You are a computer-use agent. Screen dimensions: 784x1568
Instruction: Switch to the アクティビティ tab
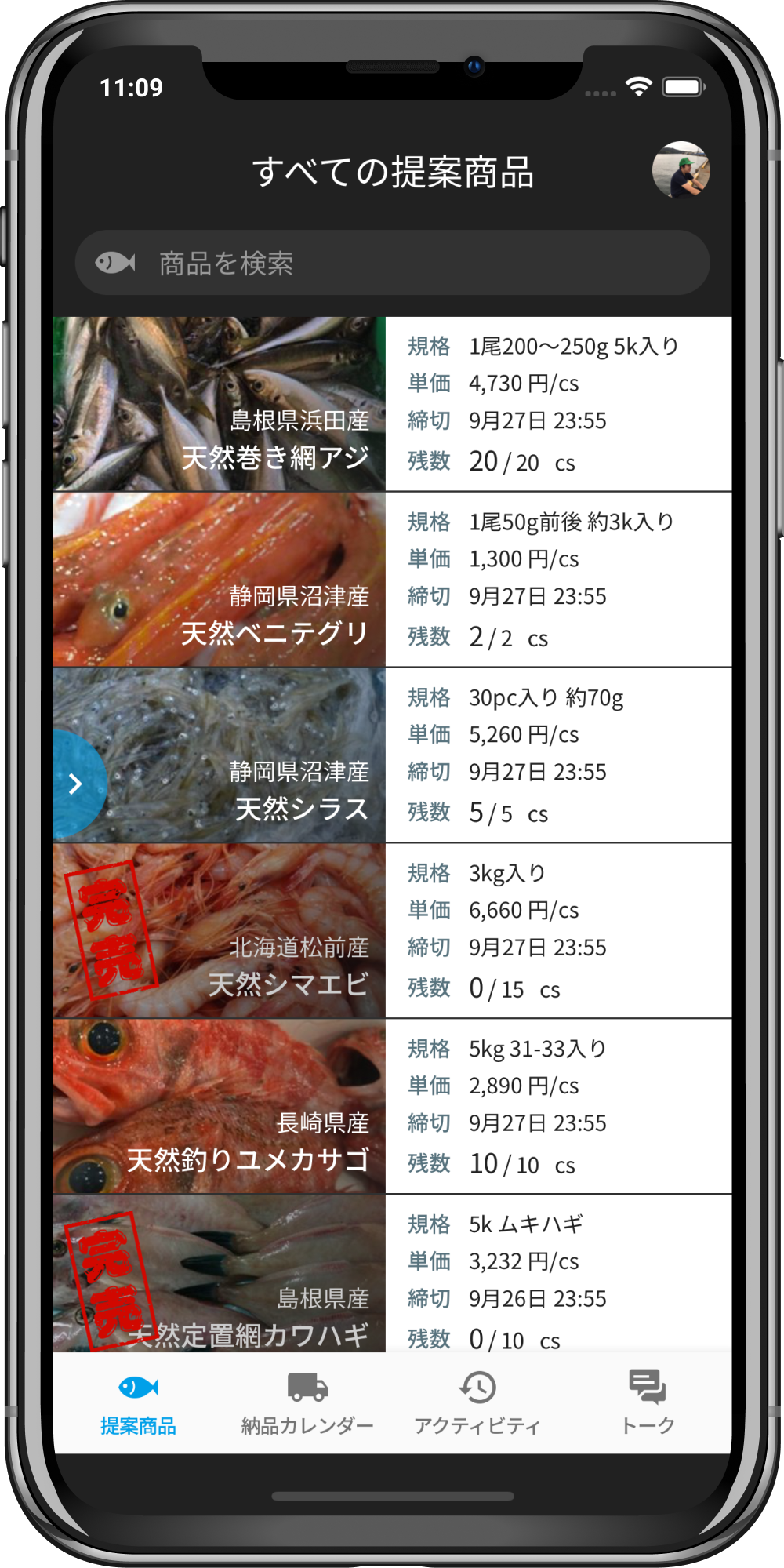(477, 1403)
